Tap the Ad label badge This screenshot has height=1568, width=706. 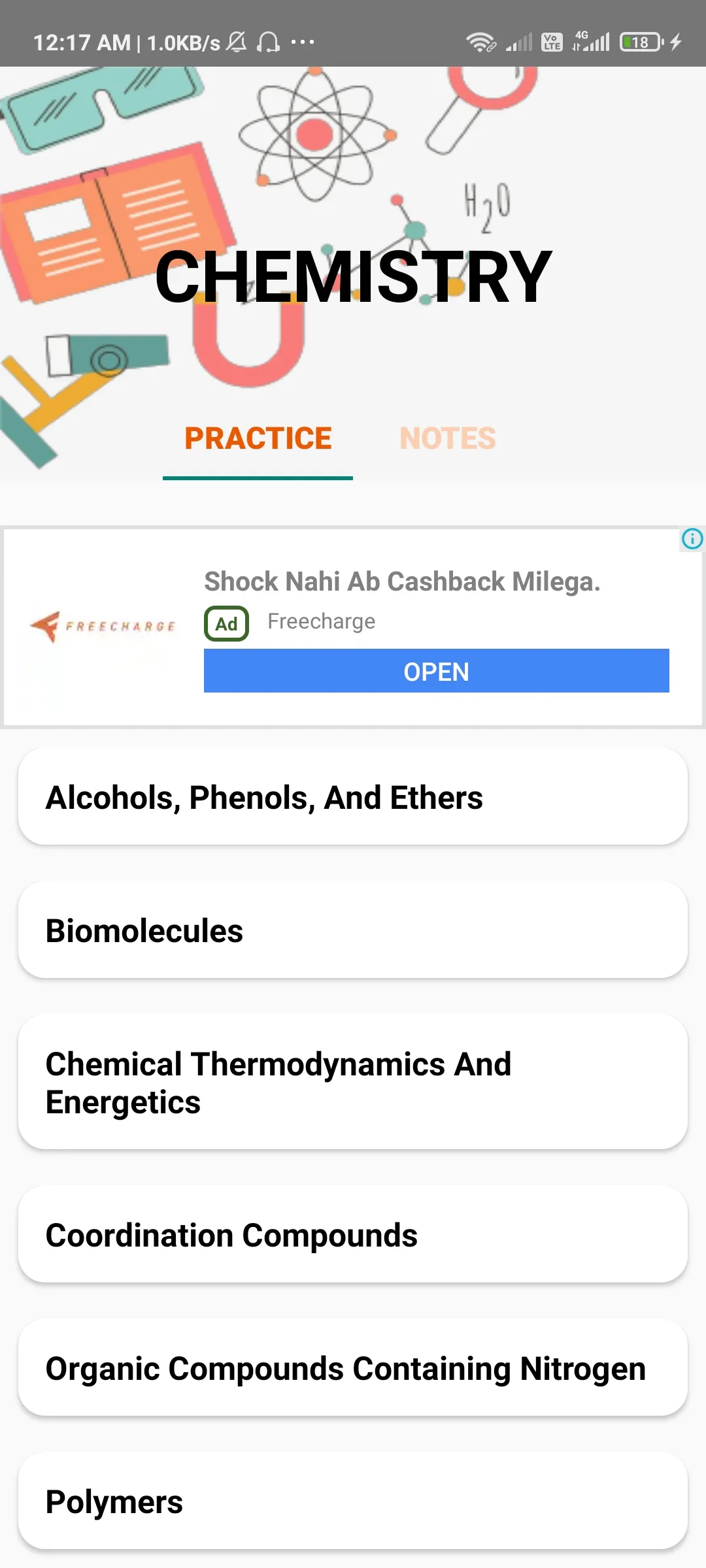pos(227,624)
